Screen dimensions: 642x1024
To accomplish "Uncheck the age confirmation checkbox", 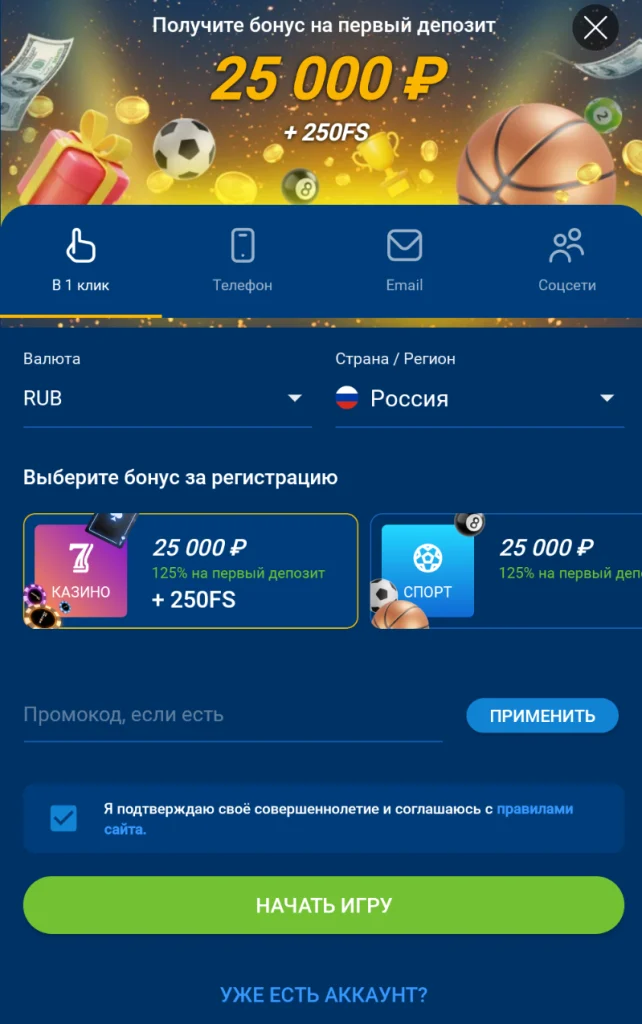I will click(x=64, y=818).
